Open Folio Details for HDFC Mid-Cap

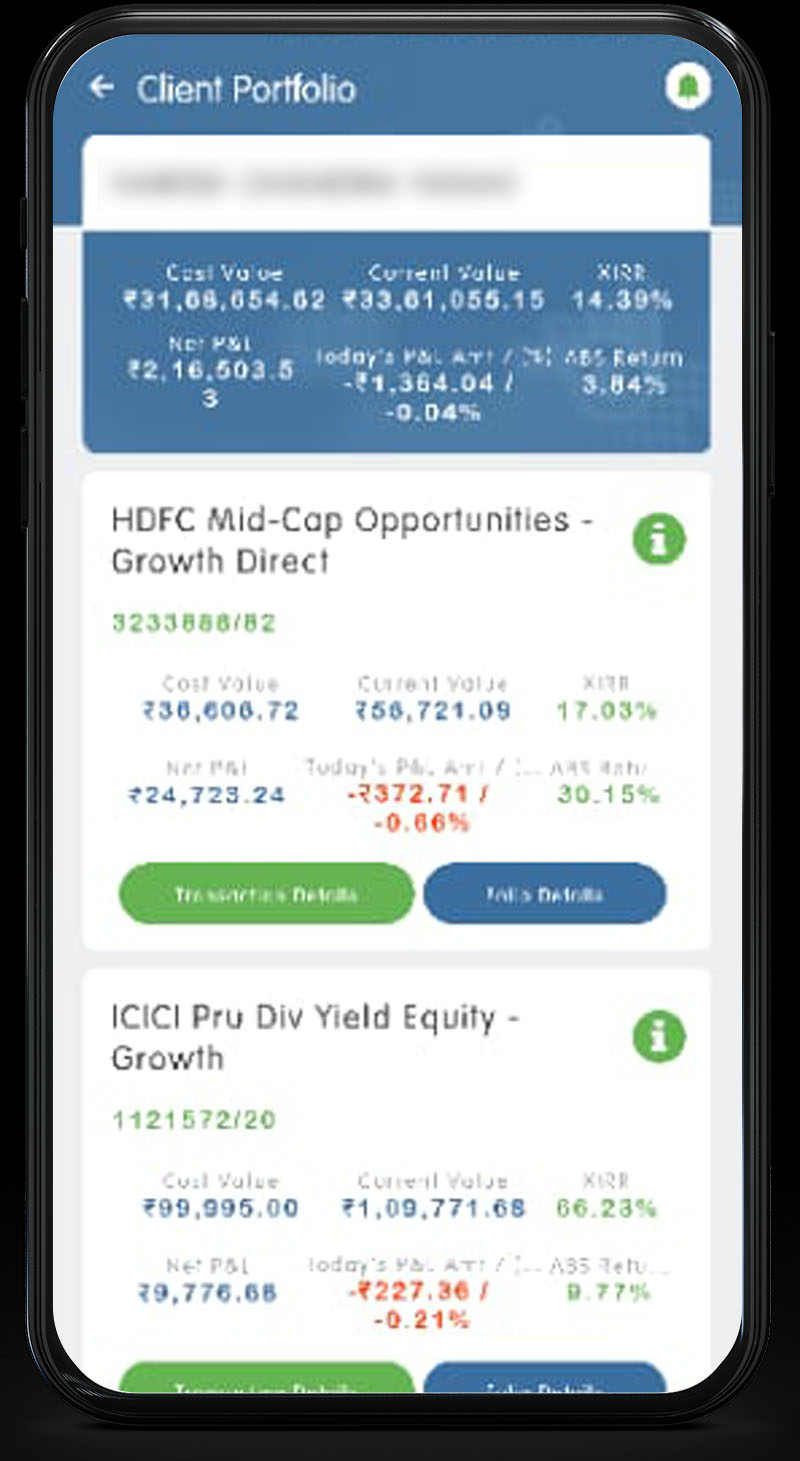(x=545, y=893)
